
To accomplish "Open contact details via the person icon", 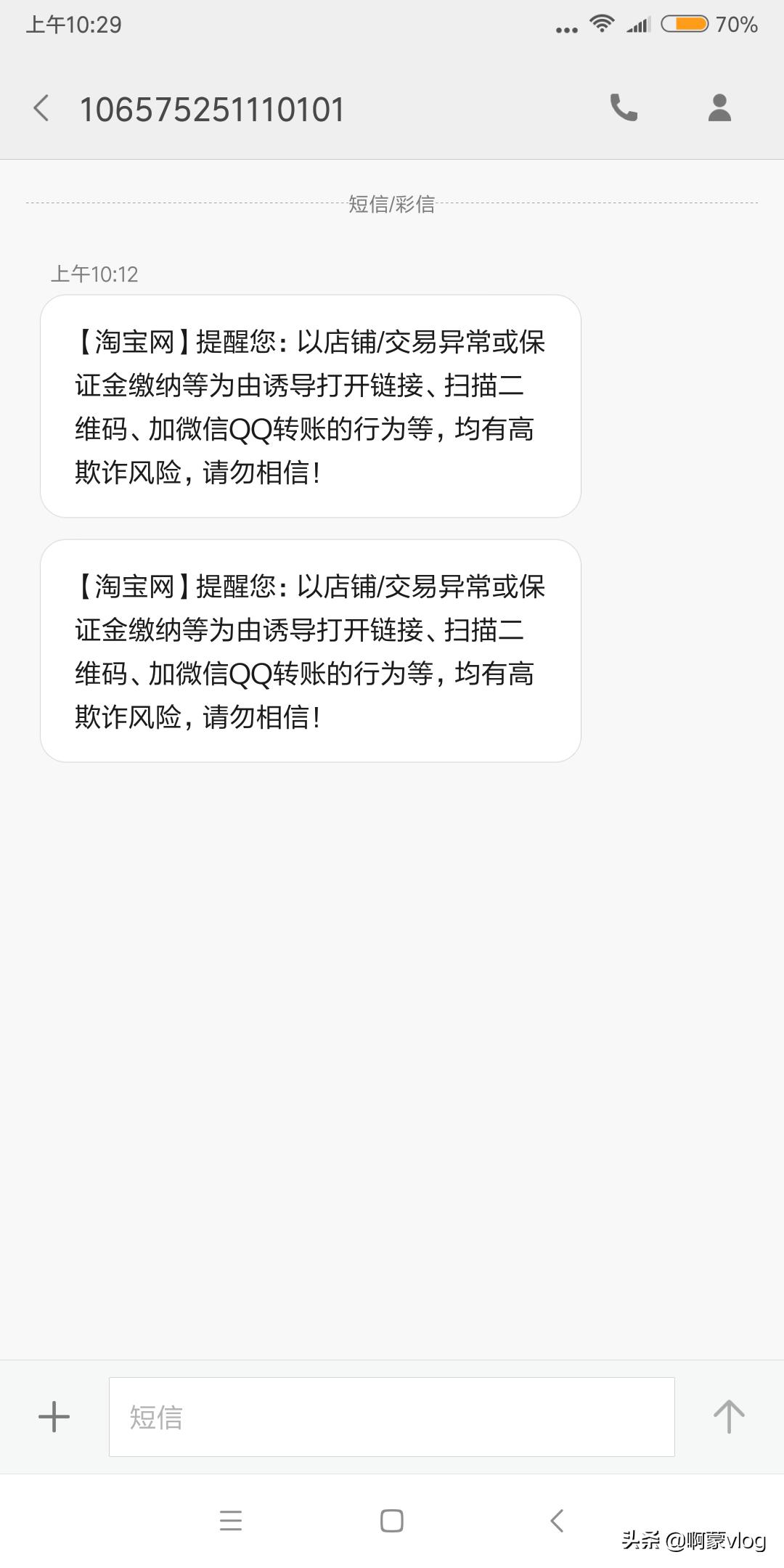I will point(719,107).
